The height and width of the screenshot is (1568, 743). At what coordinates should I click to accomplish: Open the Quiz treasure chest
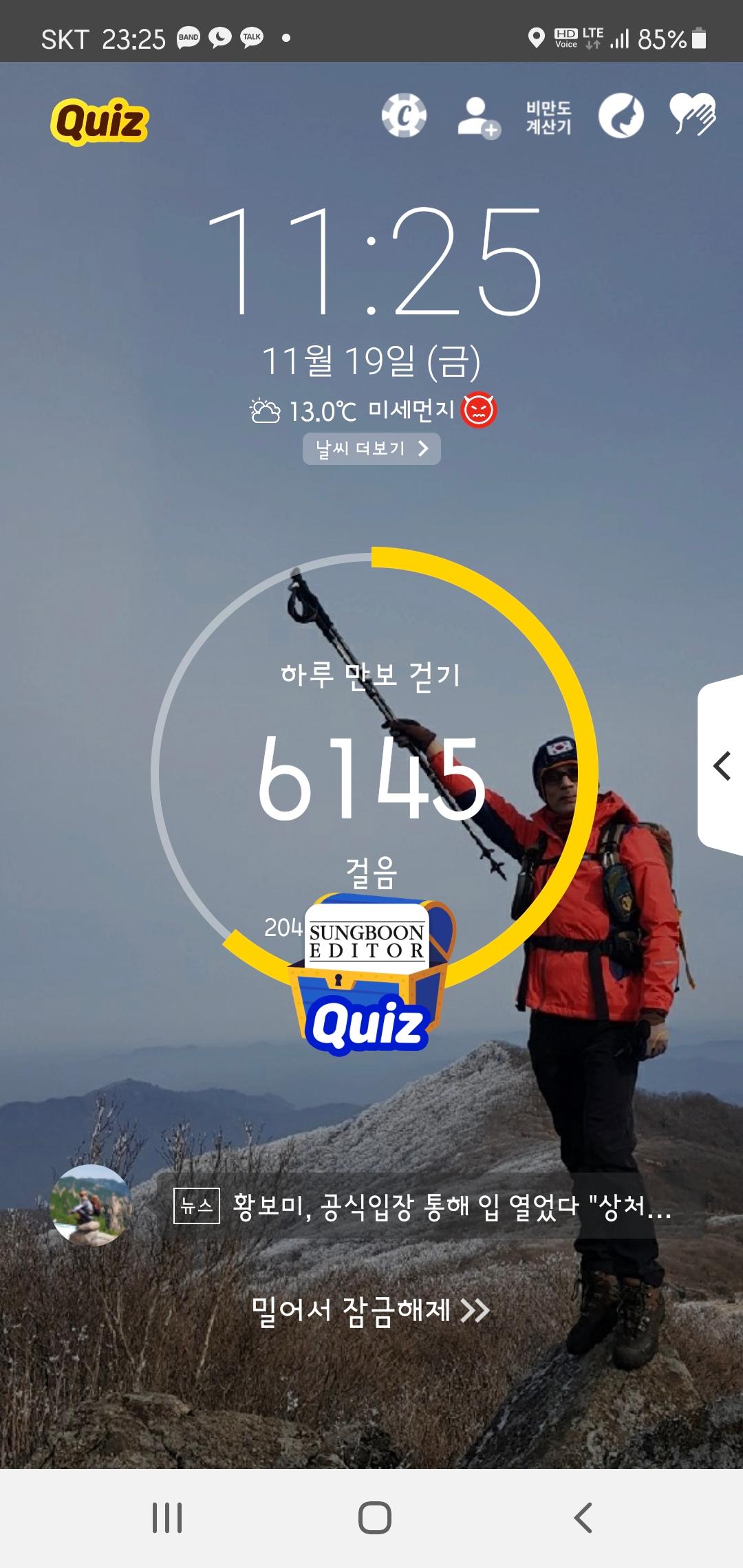coord(370,977)
